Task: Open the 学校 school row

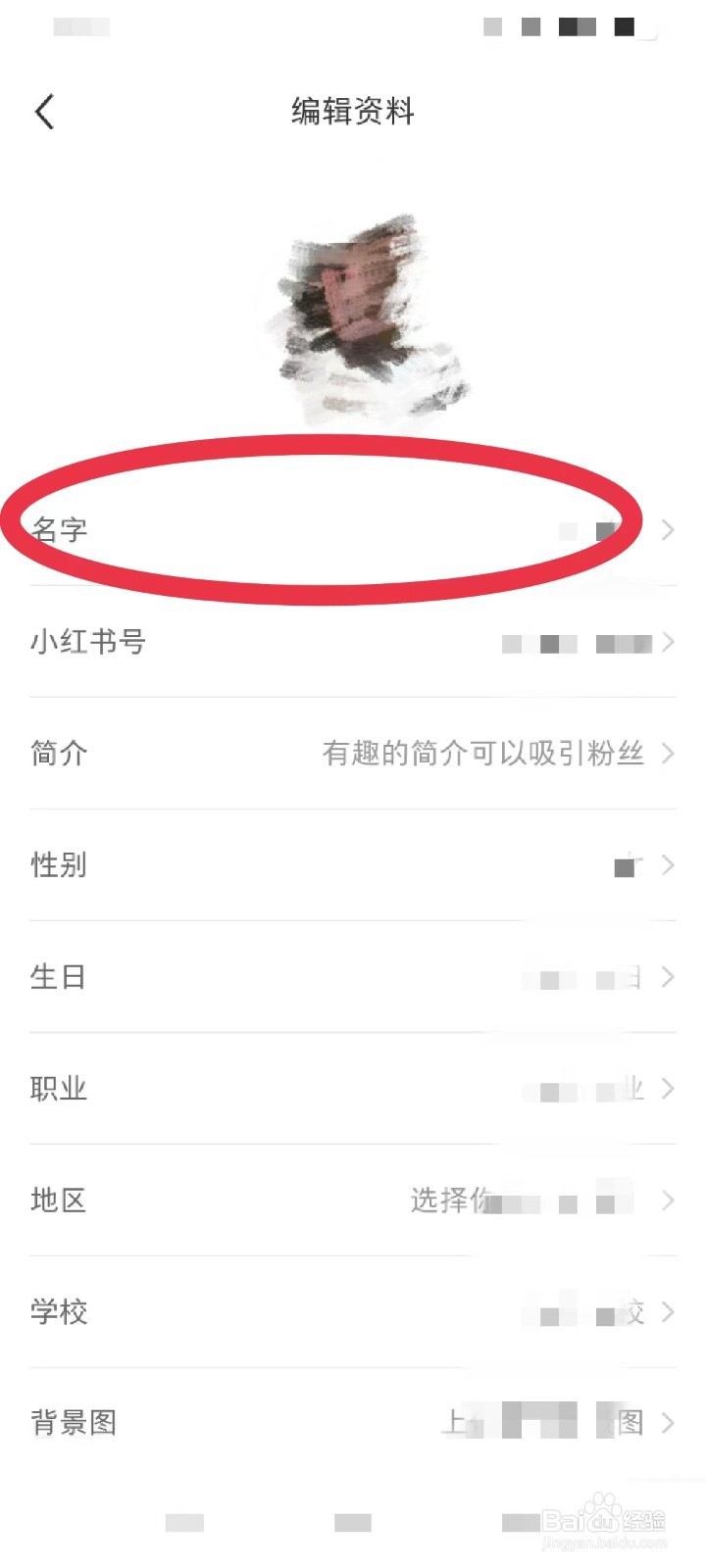Action: coord(294,1312)
